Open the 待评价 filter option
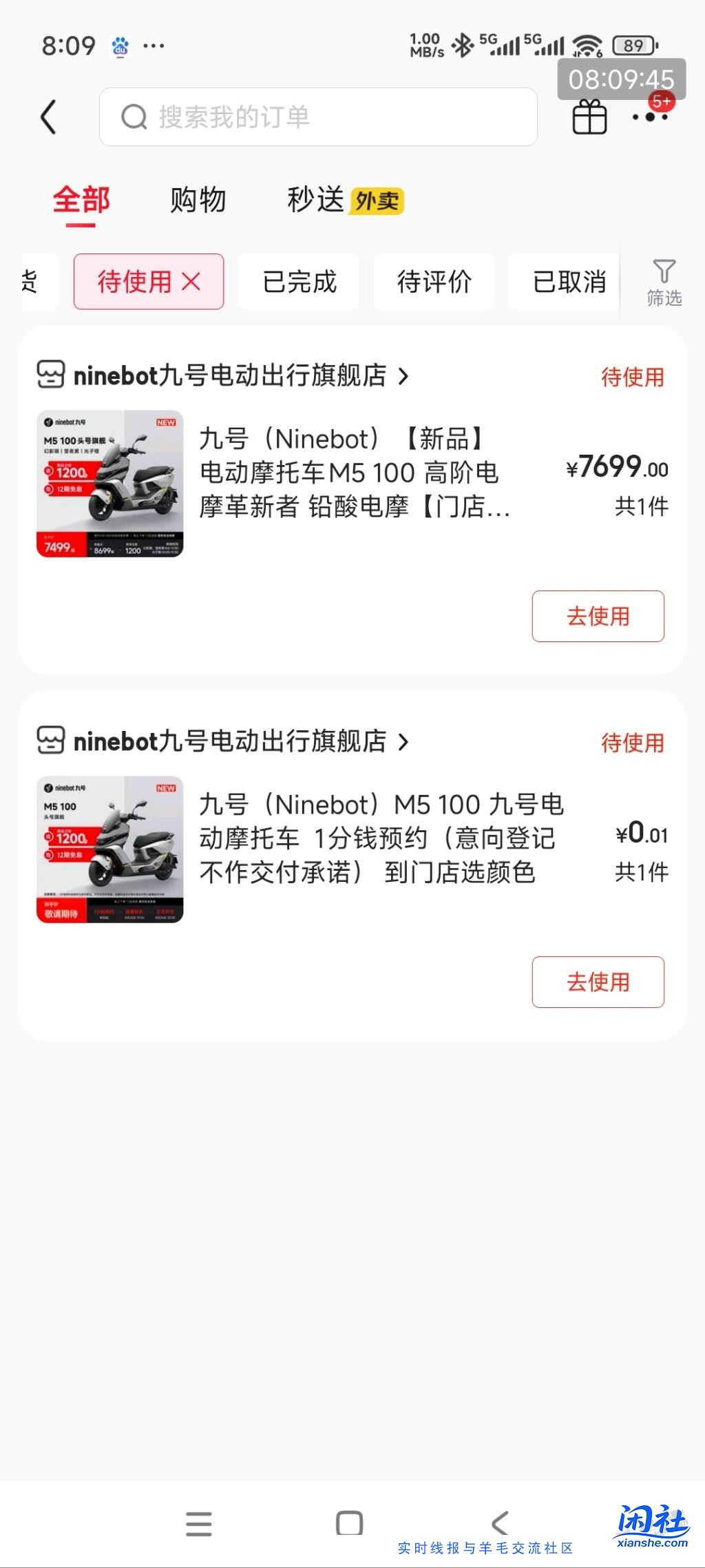This screenshot has width=705, height=1568. (x=434, y=280)
